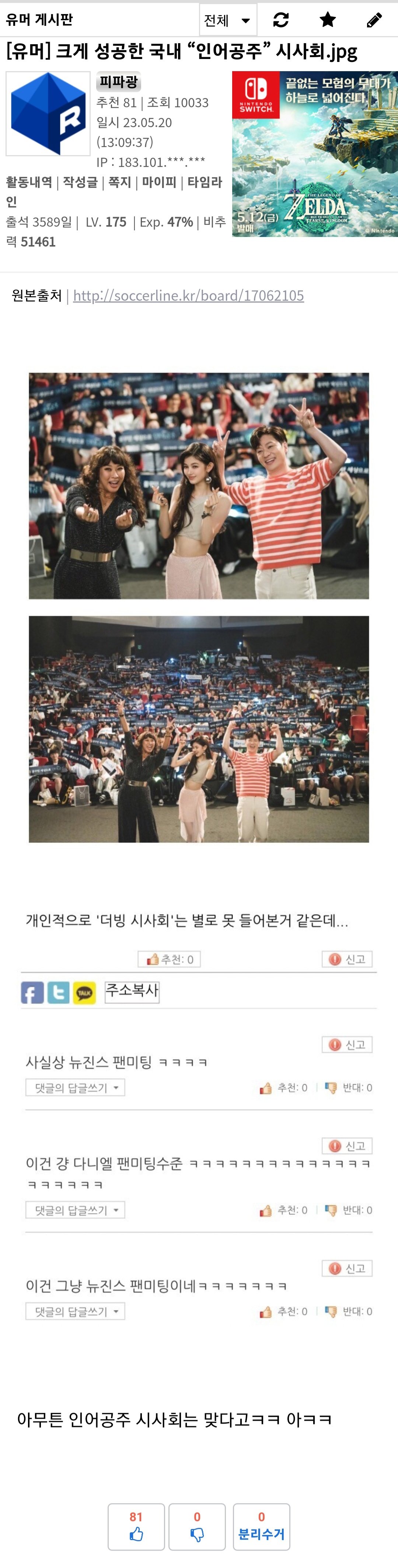Open the board title 유머 게시판
This screenshot has height=1568, width=398.
click(39, 20)
